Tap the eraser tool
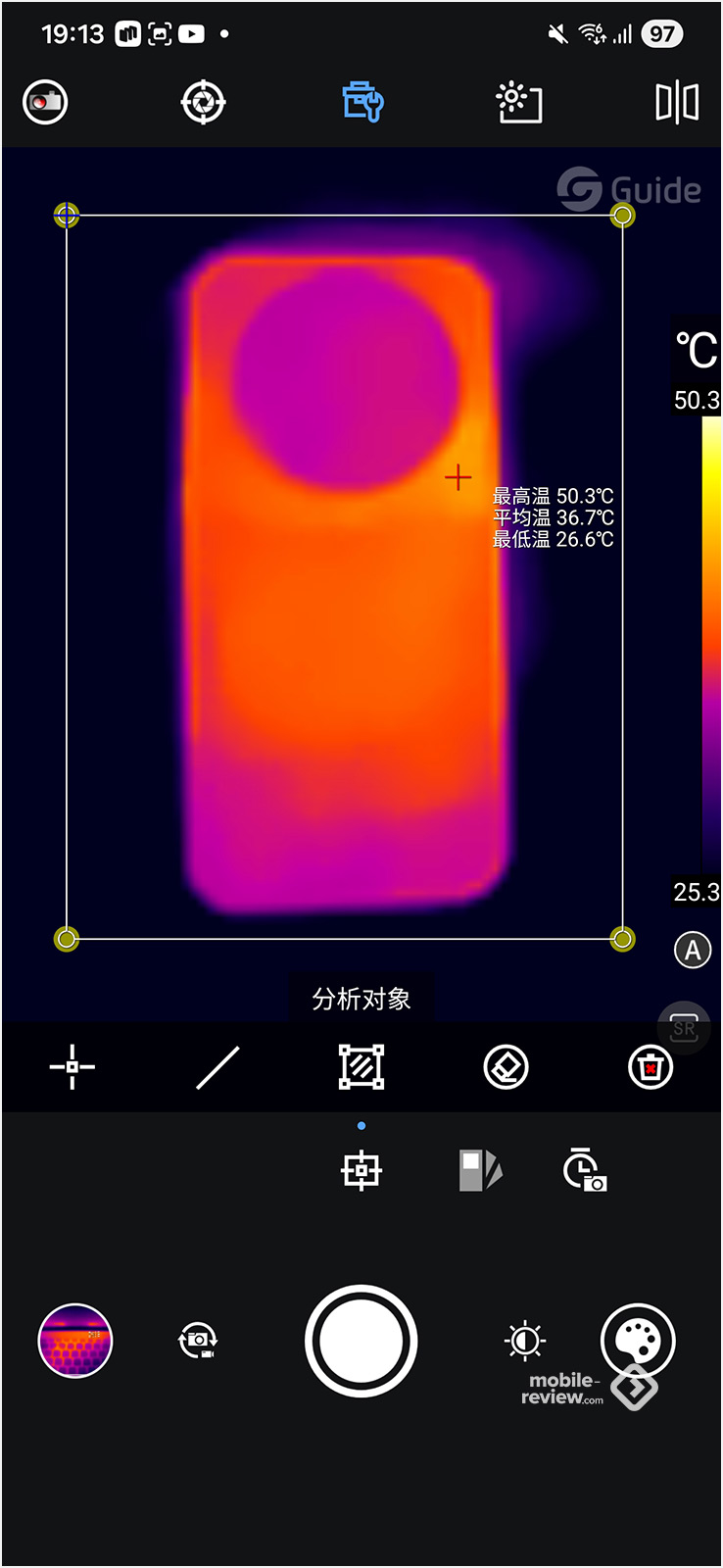The image size is (723, 1568). (506, 1067)
